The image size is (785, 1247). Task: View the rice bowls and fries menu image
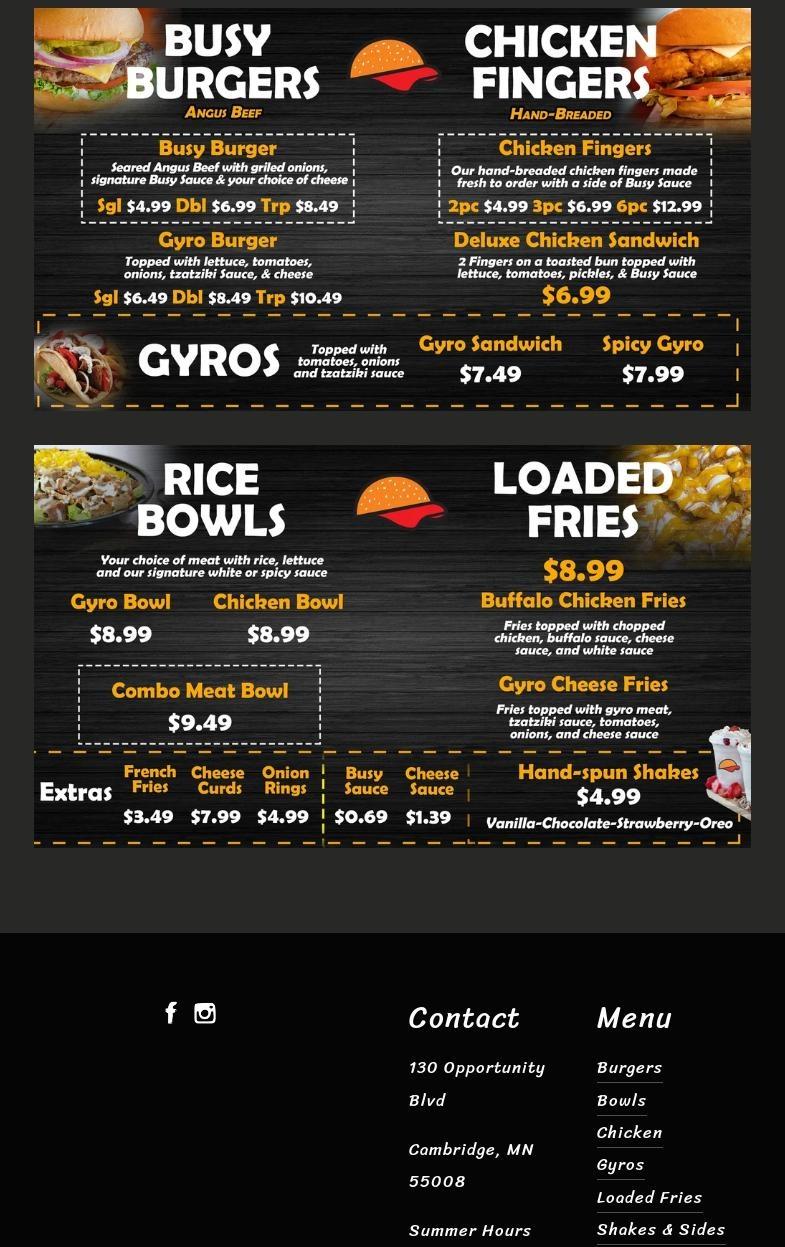point(392,646)
